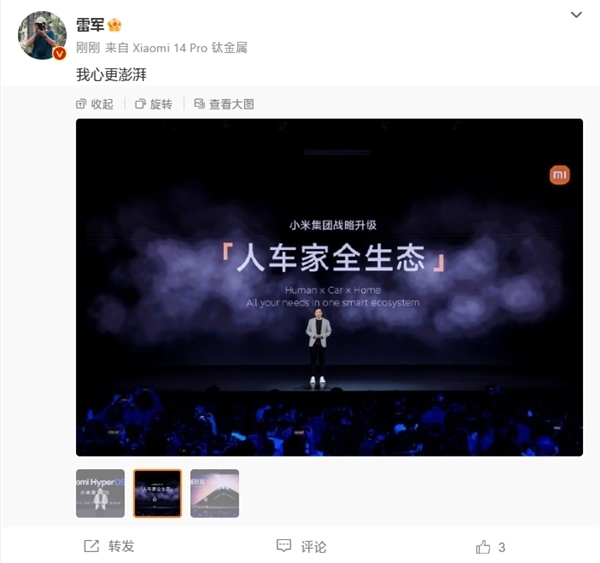This screenshot has width=600, height=563.
Task: Select the third purple thumbnail
Action: 214,493
